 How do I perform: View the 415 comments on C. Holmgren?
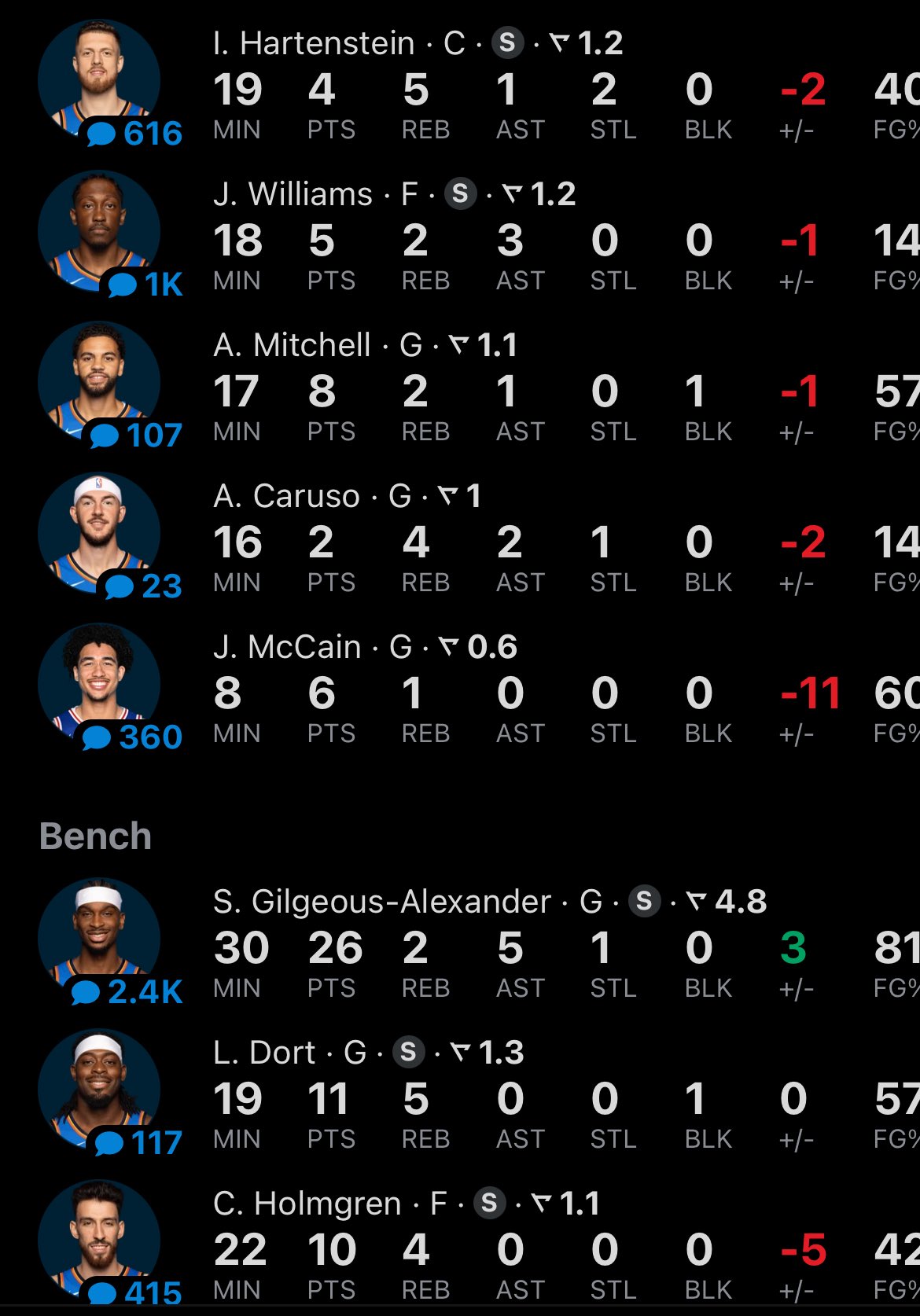[x=135, y=1293]
